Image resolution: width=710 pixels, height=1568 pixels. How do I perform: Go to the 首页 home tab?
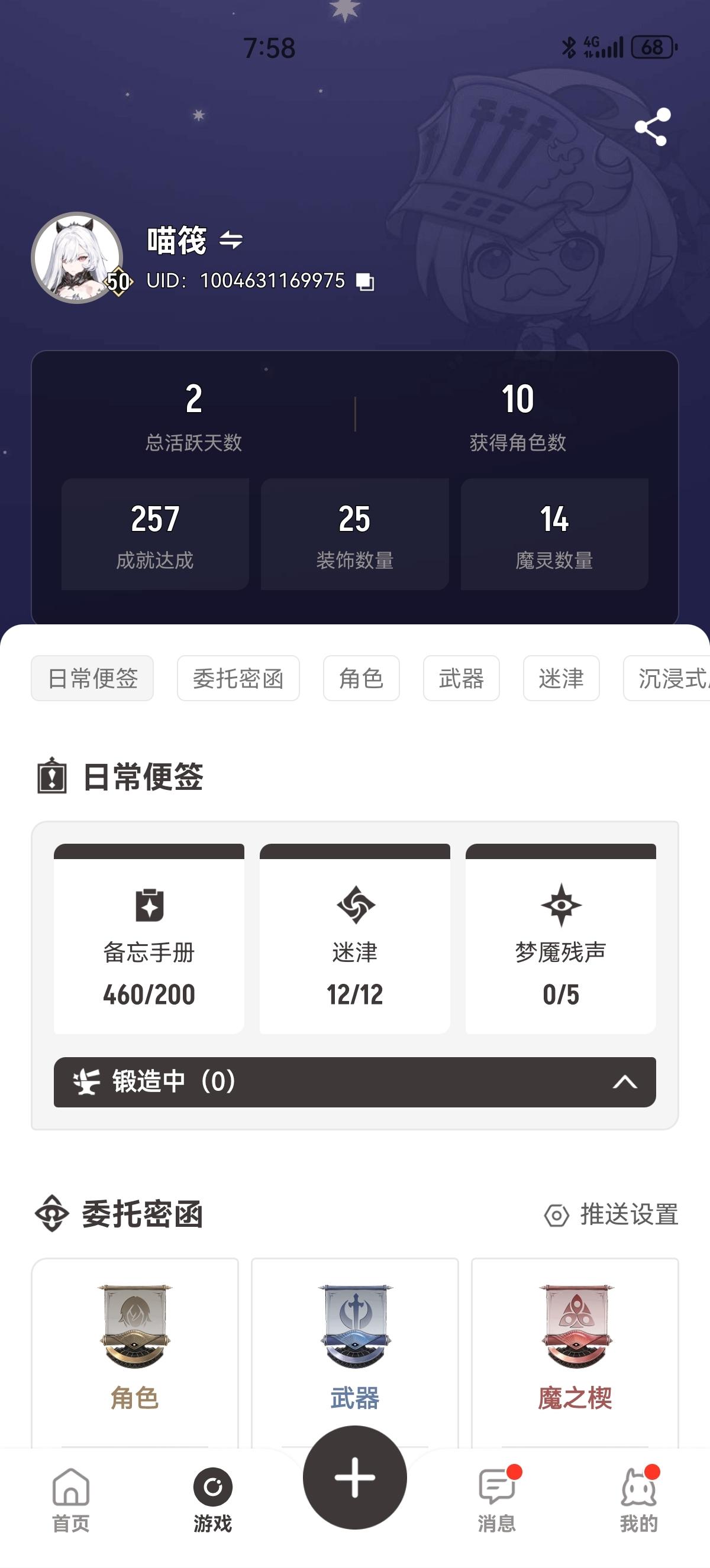point(70,1500)
